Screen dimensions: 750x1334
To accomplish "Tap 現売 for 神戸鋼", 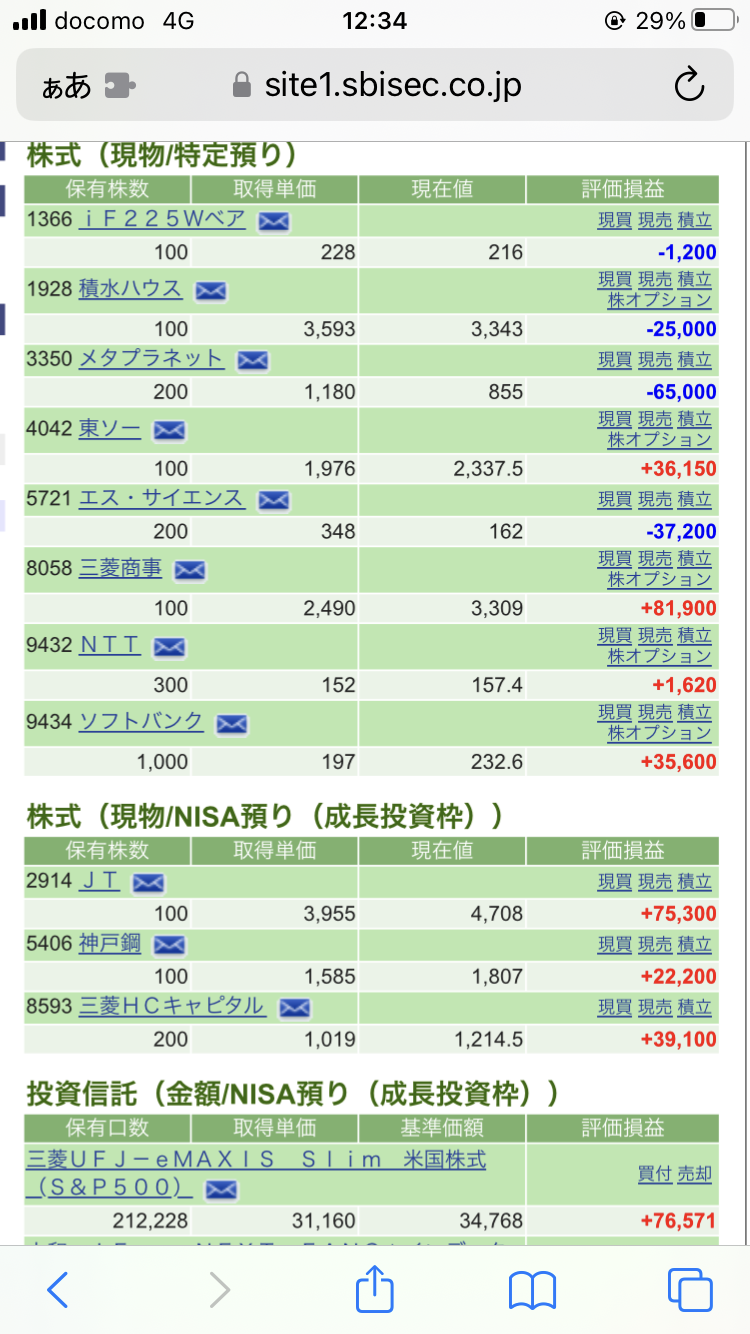I will pos(655,944).
